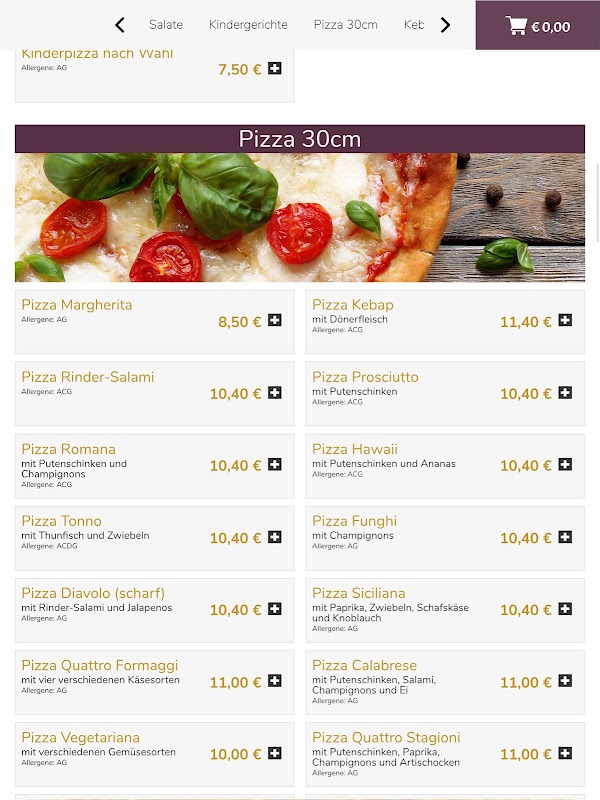Add Pizza Prosciutto to the cart

565,393
